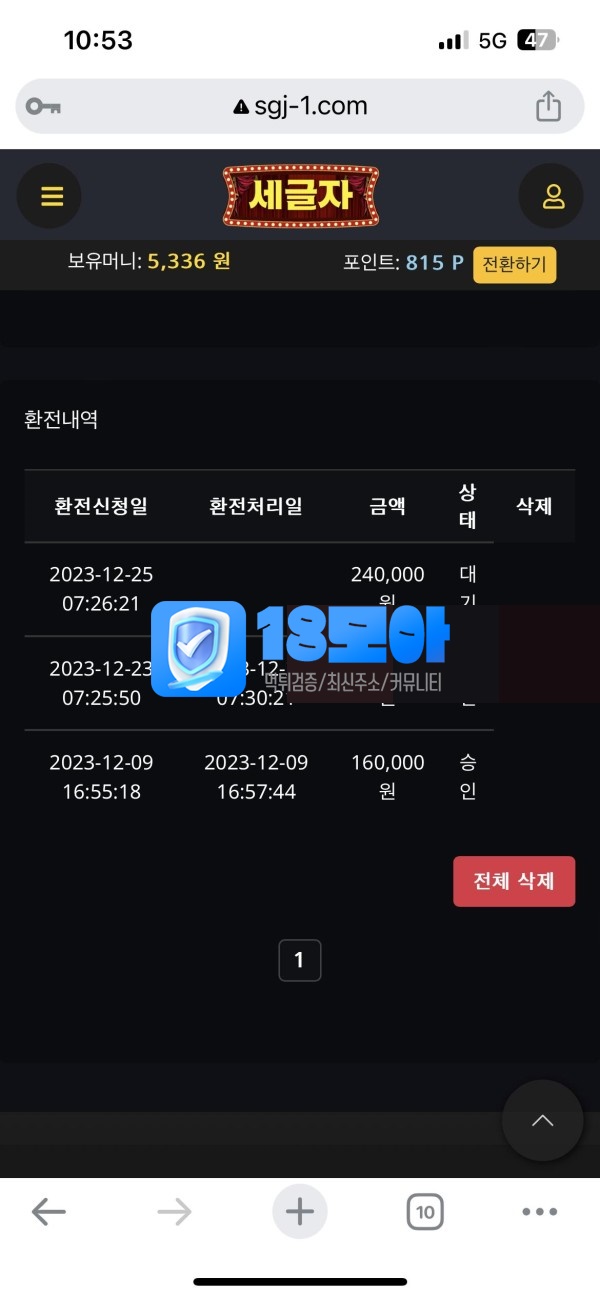Open the user profile icon
This screenshot has width=600, height=1298.
552,196
